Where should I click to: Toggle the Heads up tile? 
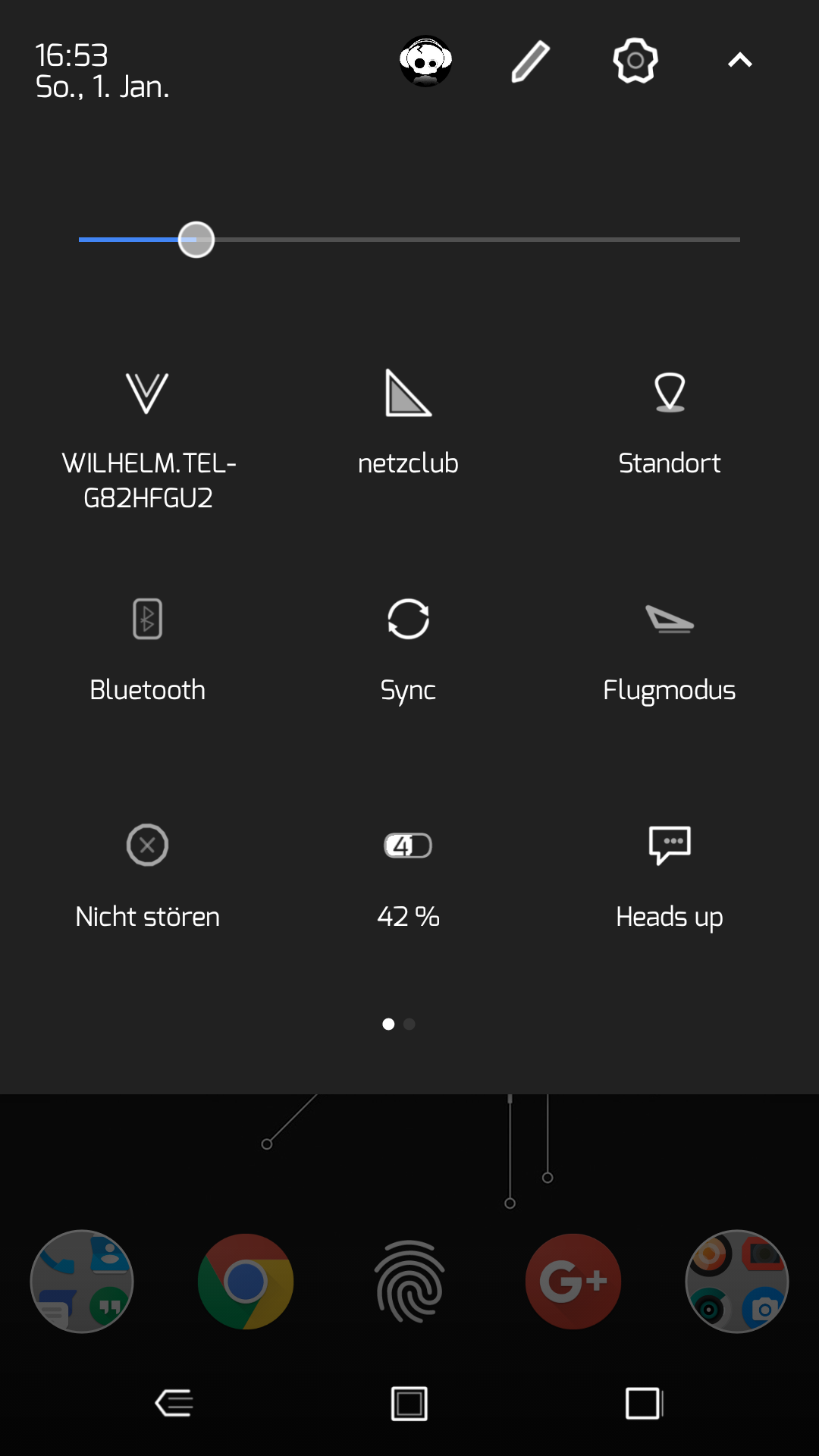pyautogui.click(x=669, y=846)
